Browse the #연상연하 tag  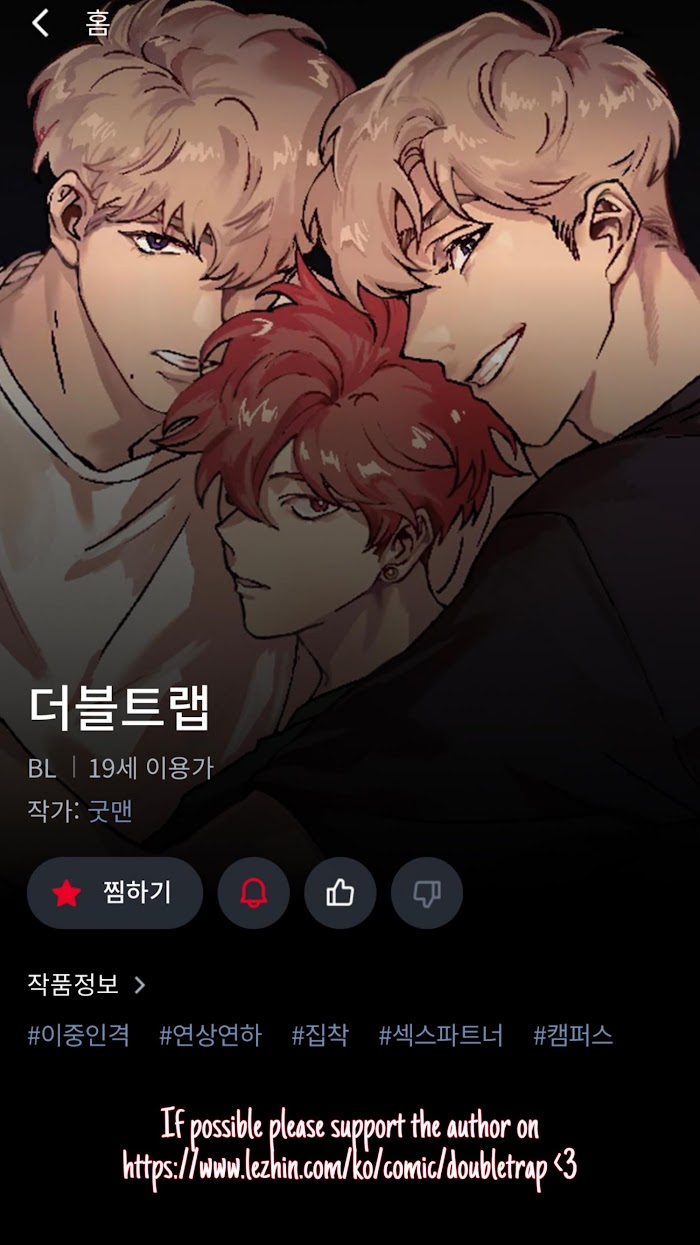[x=211, y=1035]
